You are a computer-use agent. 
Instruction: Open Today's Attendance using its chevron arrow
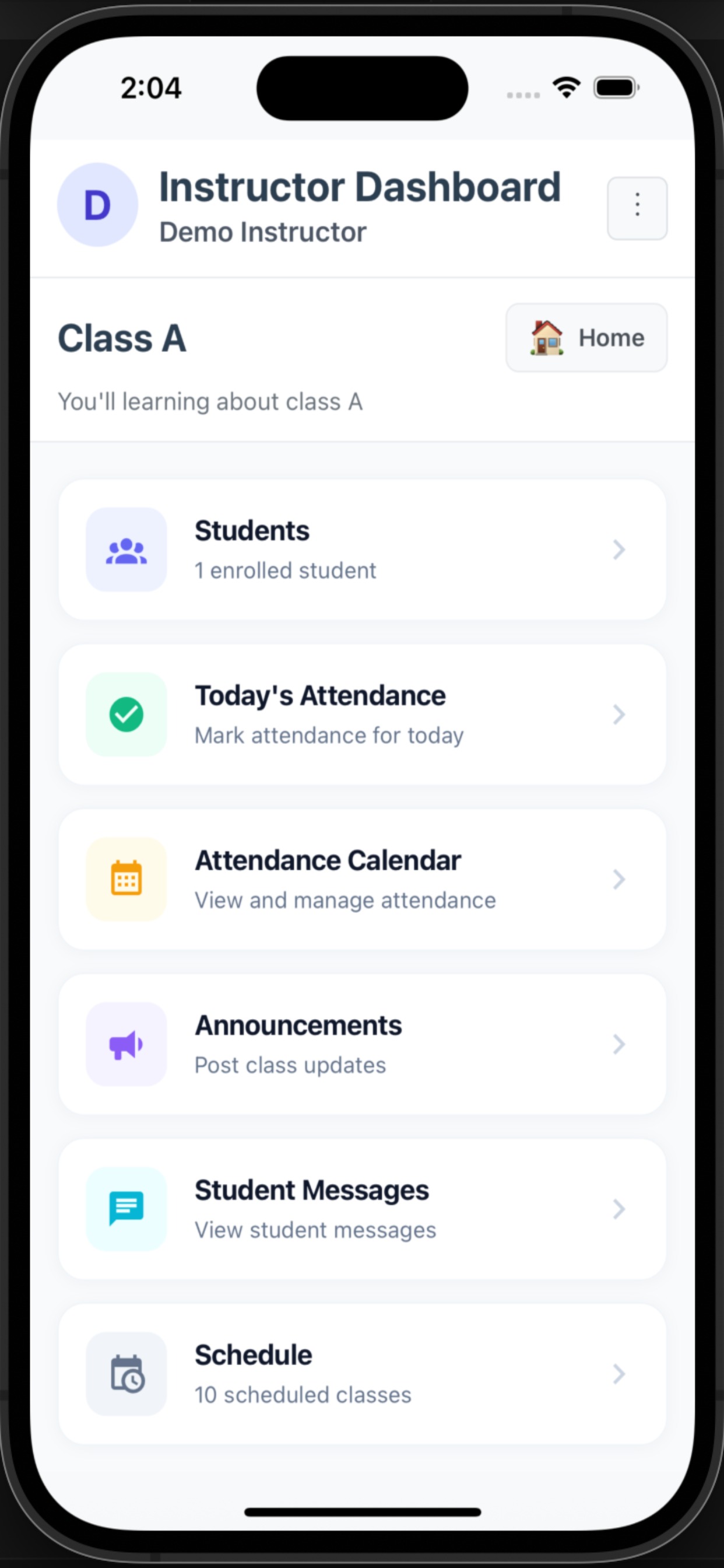[x=620, y=714]
